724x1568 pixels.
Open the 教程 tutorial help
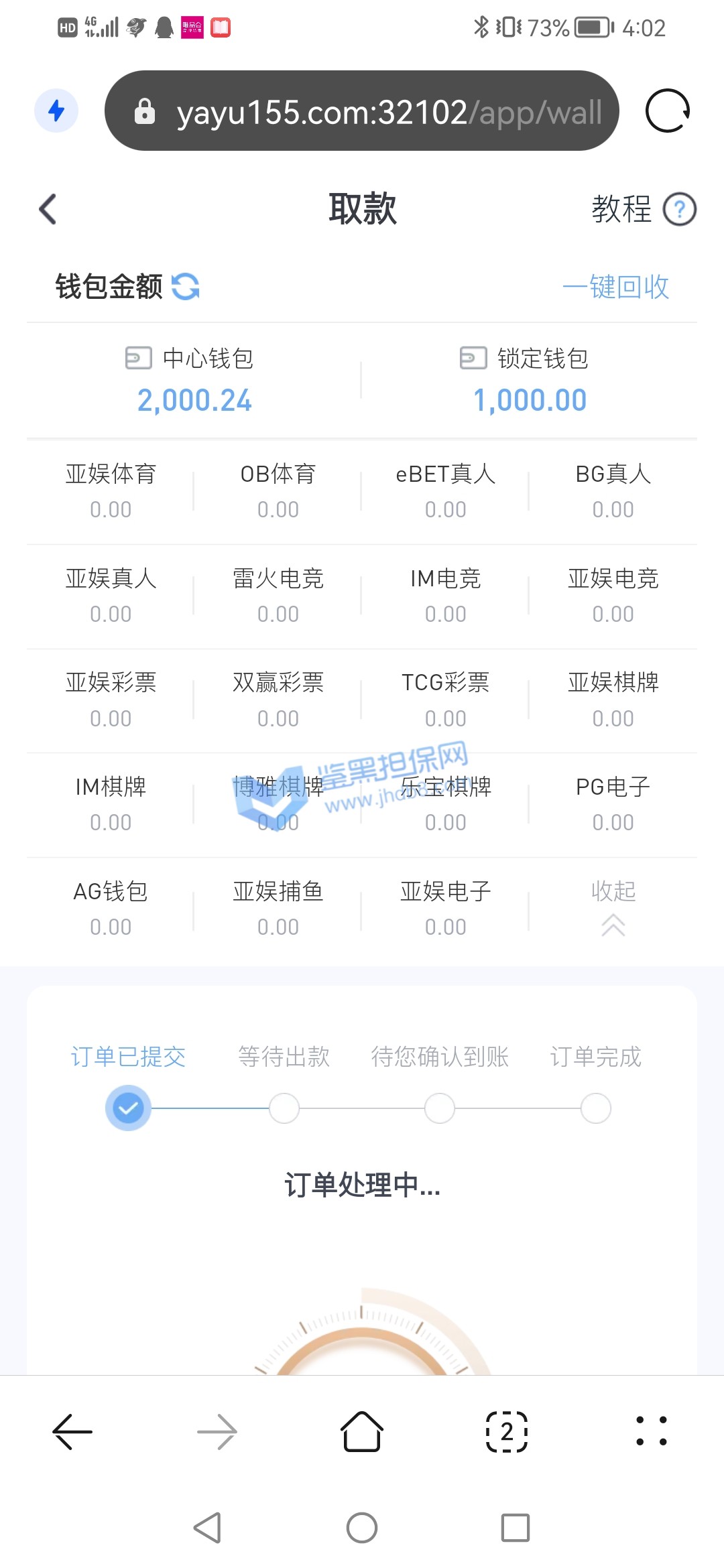click(643, 209)
